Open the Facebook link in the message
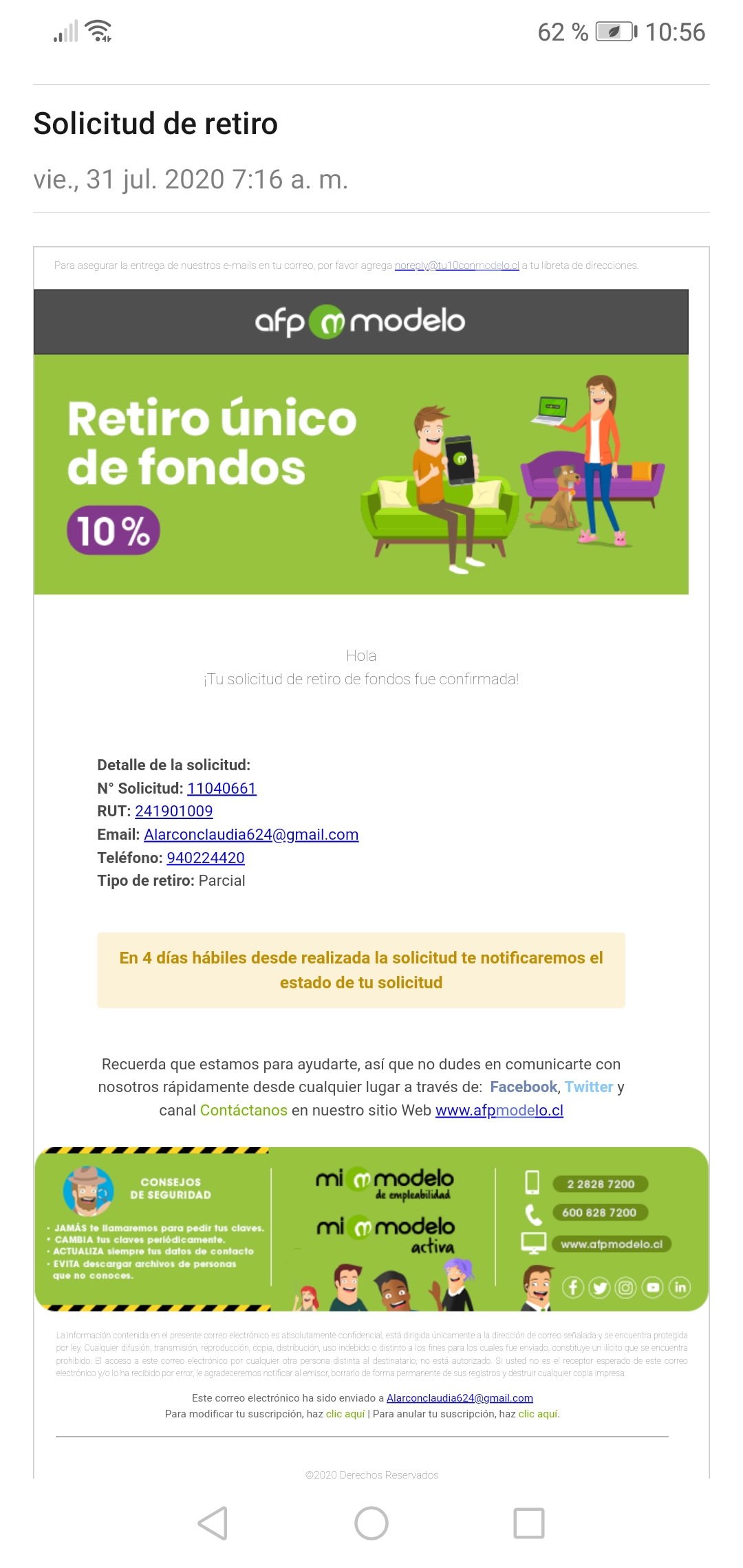The width and height of the screenshot is (743, 1568). click(523, 1087)
